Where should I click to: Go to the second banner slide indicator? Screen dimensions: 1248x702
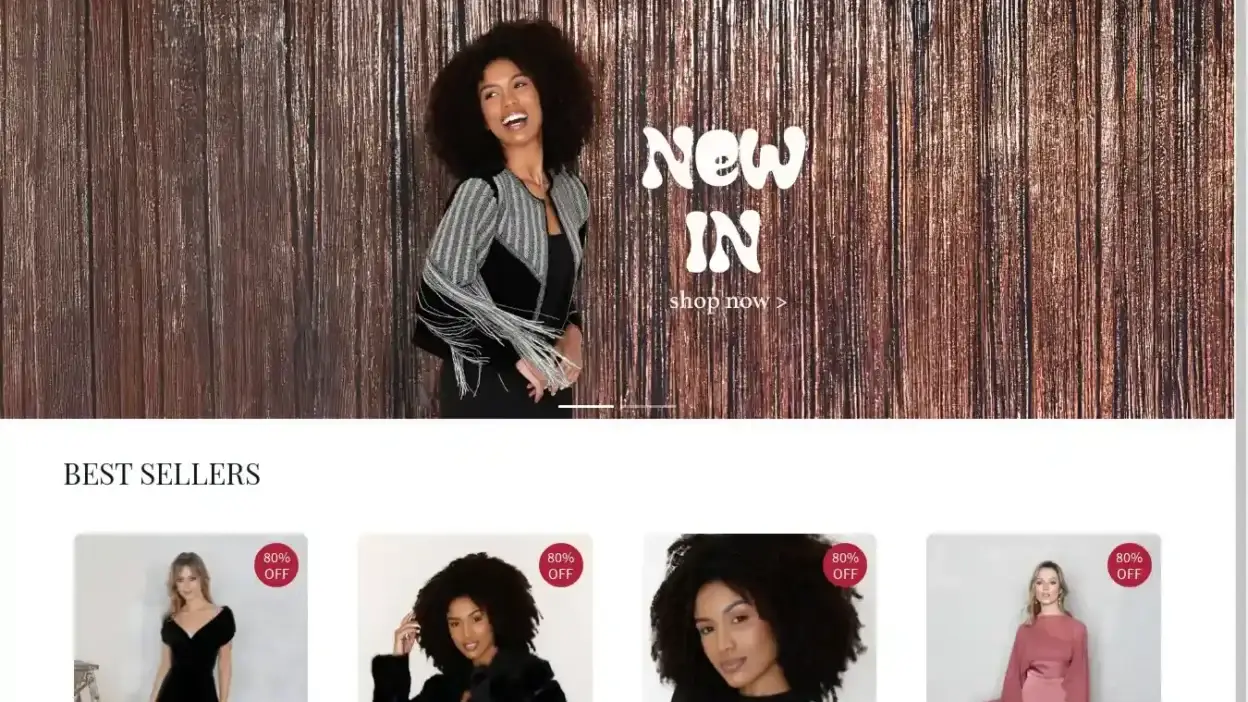(x=648, y=406)
